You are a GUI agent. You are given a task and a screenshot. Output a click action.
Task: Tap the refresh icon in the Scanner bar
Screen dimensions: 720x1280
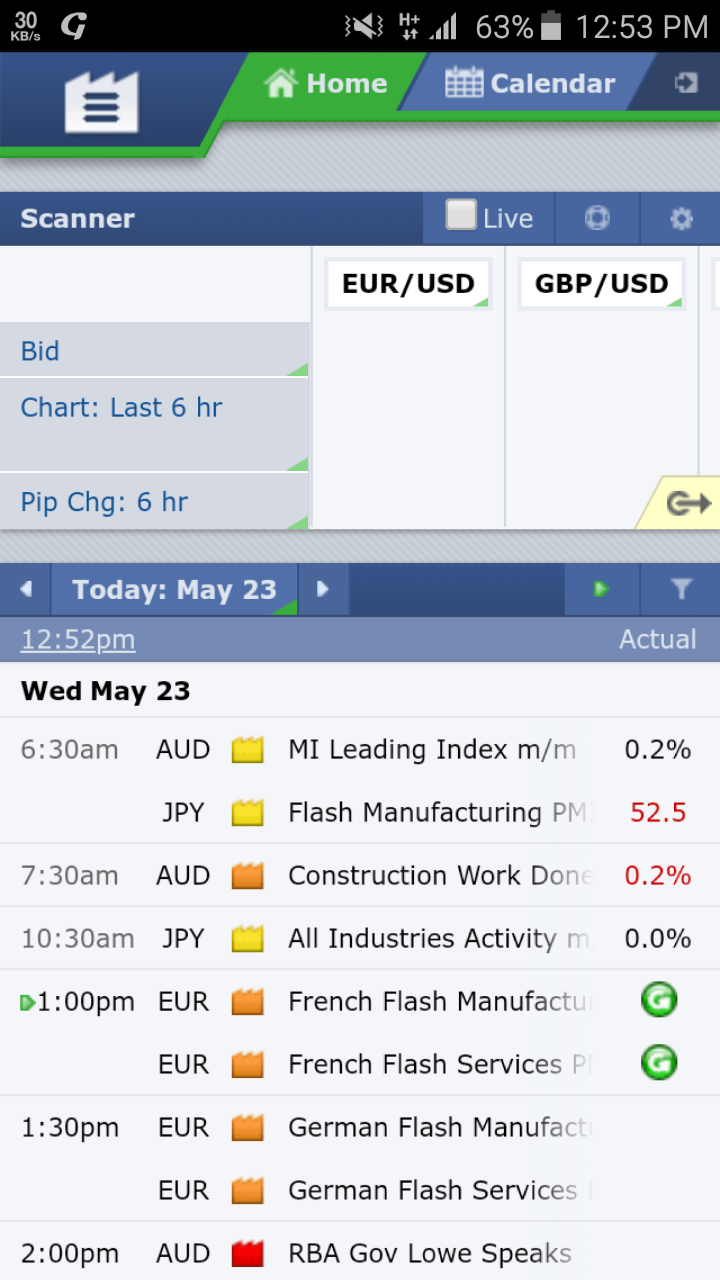pyautogui.click(x=597, y=217)
